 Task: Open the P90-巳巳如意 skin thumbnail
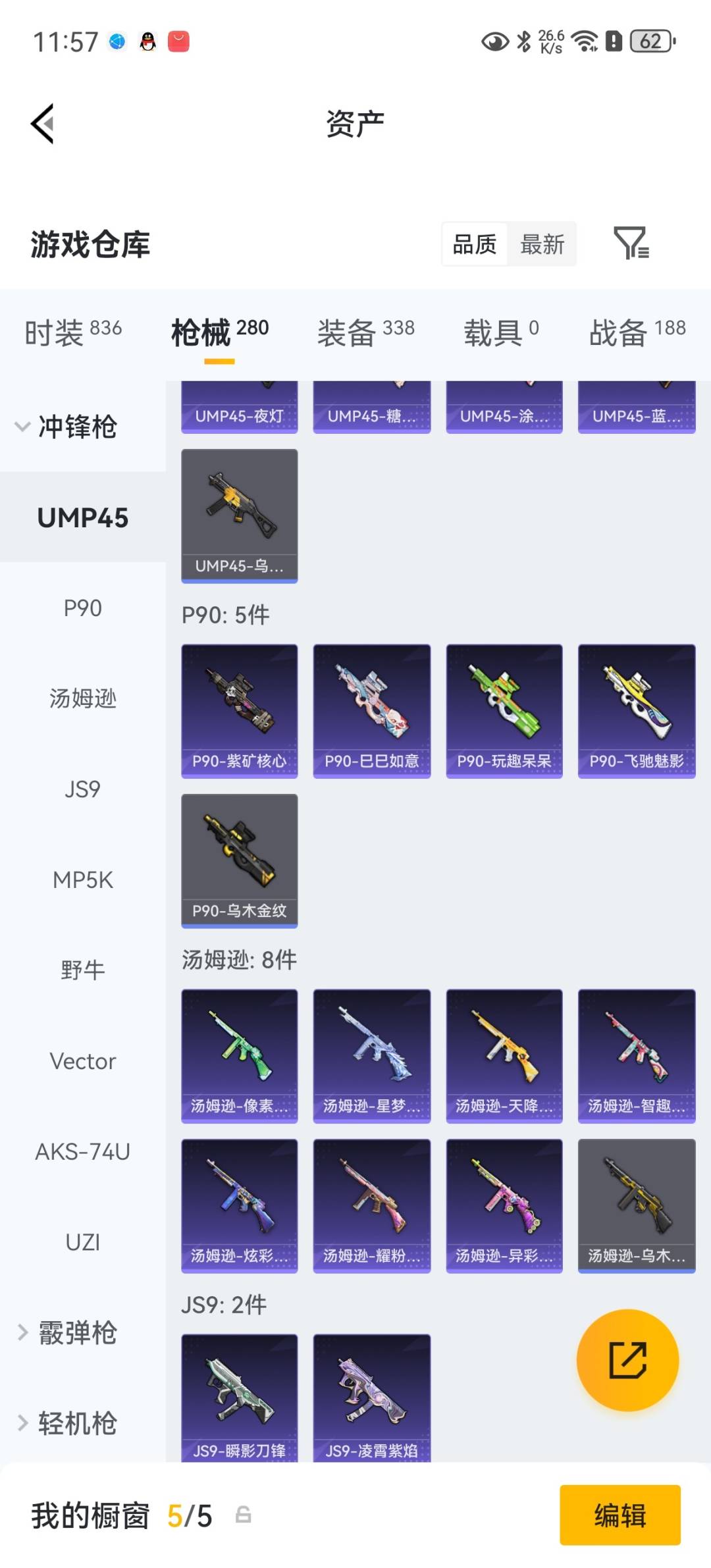point(372,709)
